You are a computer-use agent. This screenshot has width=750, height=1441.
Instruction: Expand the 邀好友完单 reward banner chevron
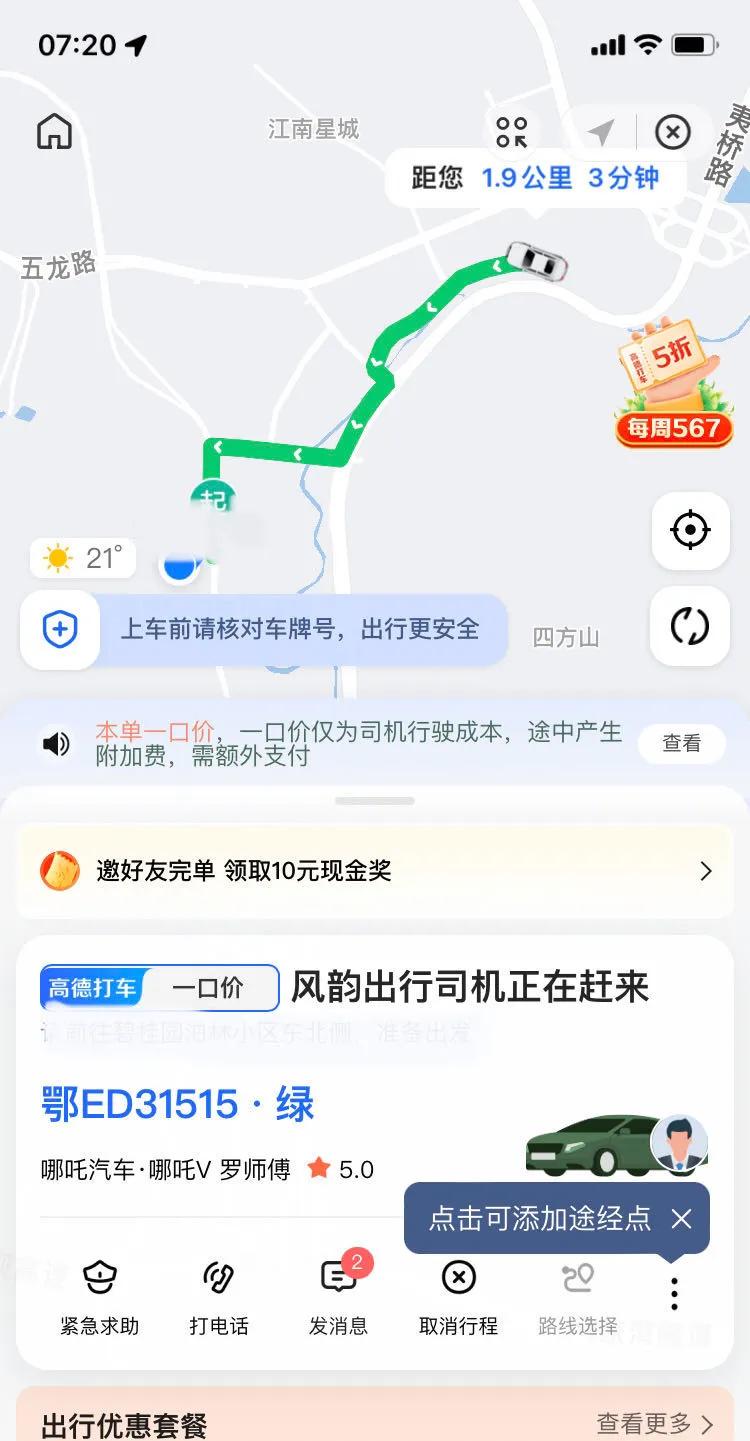click(706, 871)
